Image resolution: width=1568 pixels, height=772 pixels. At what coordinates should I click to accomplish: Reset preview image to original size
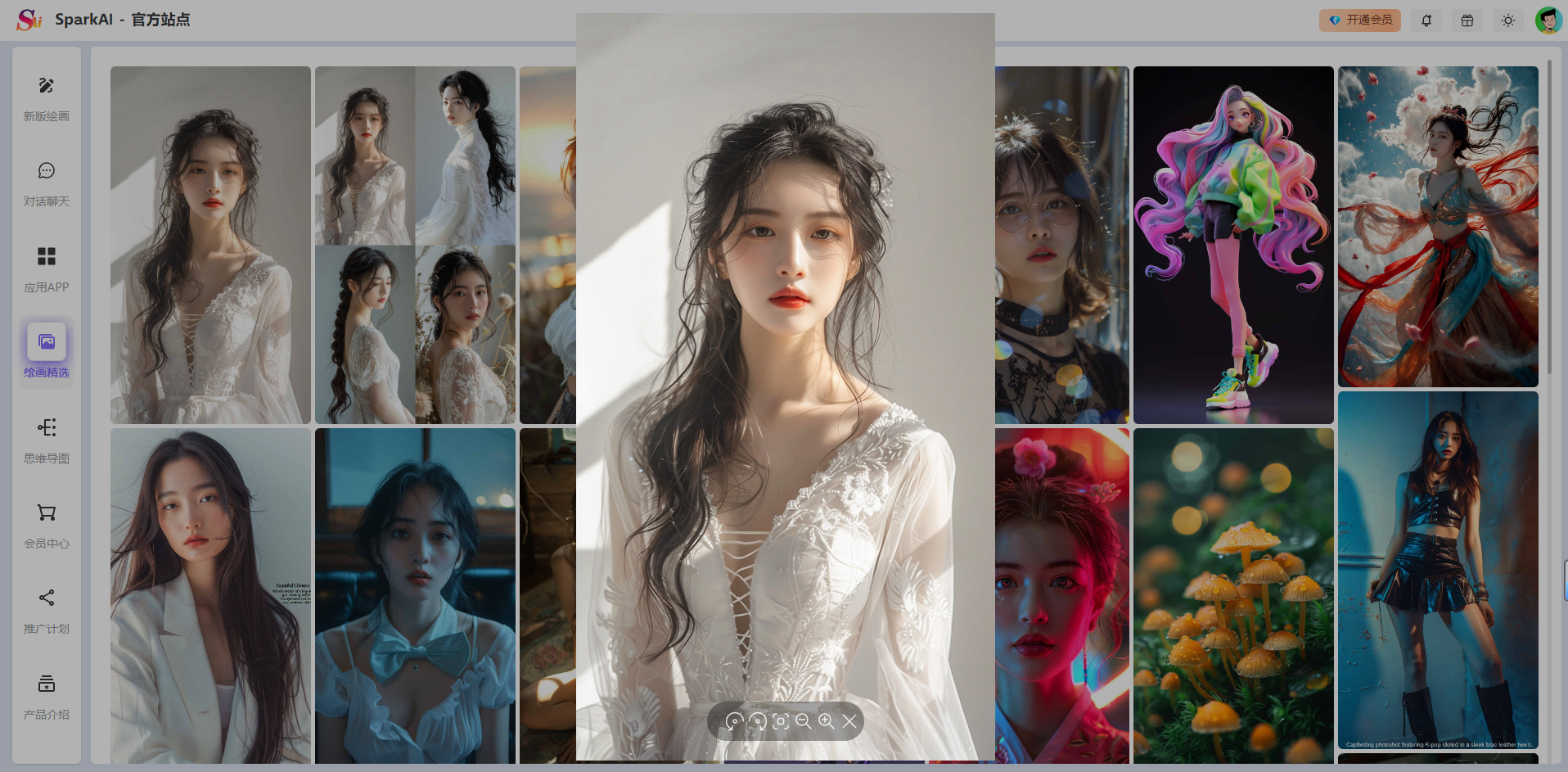pyautogui.click(x=780, y=721)
